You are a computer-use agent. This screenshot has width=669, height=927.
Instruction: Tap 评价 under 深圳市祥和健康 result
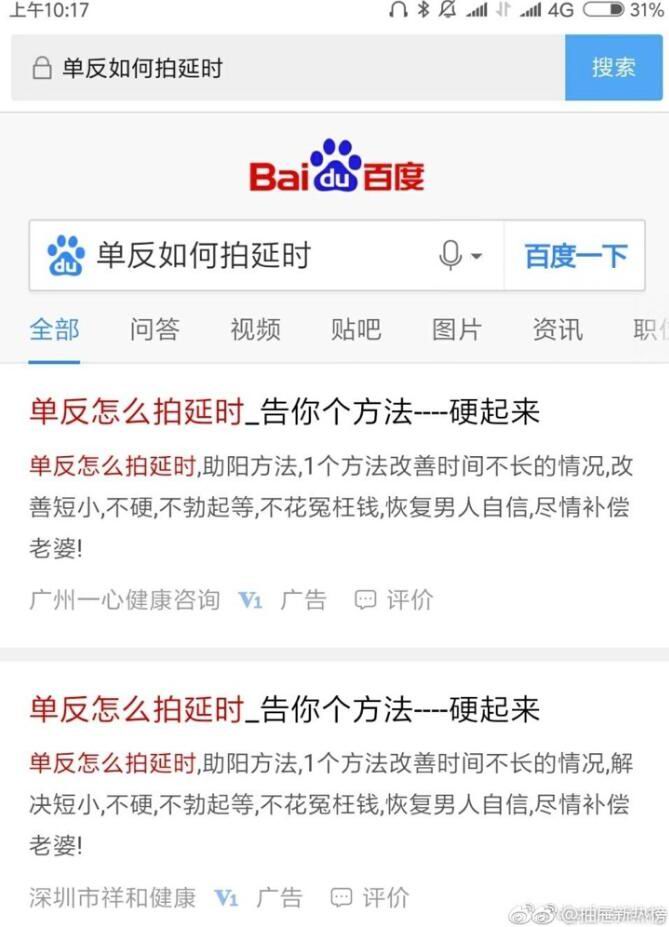[371, 897]
